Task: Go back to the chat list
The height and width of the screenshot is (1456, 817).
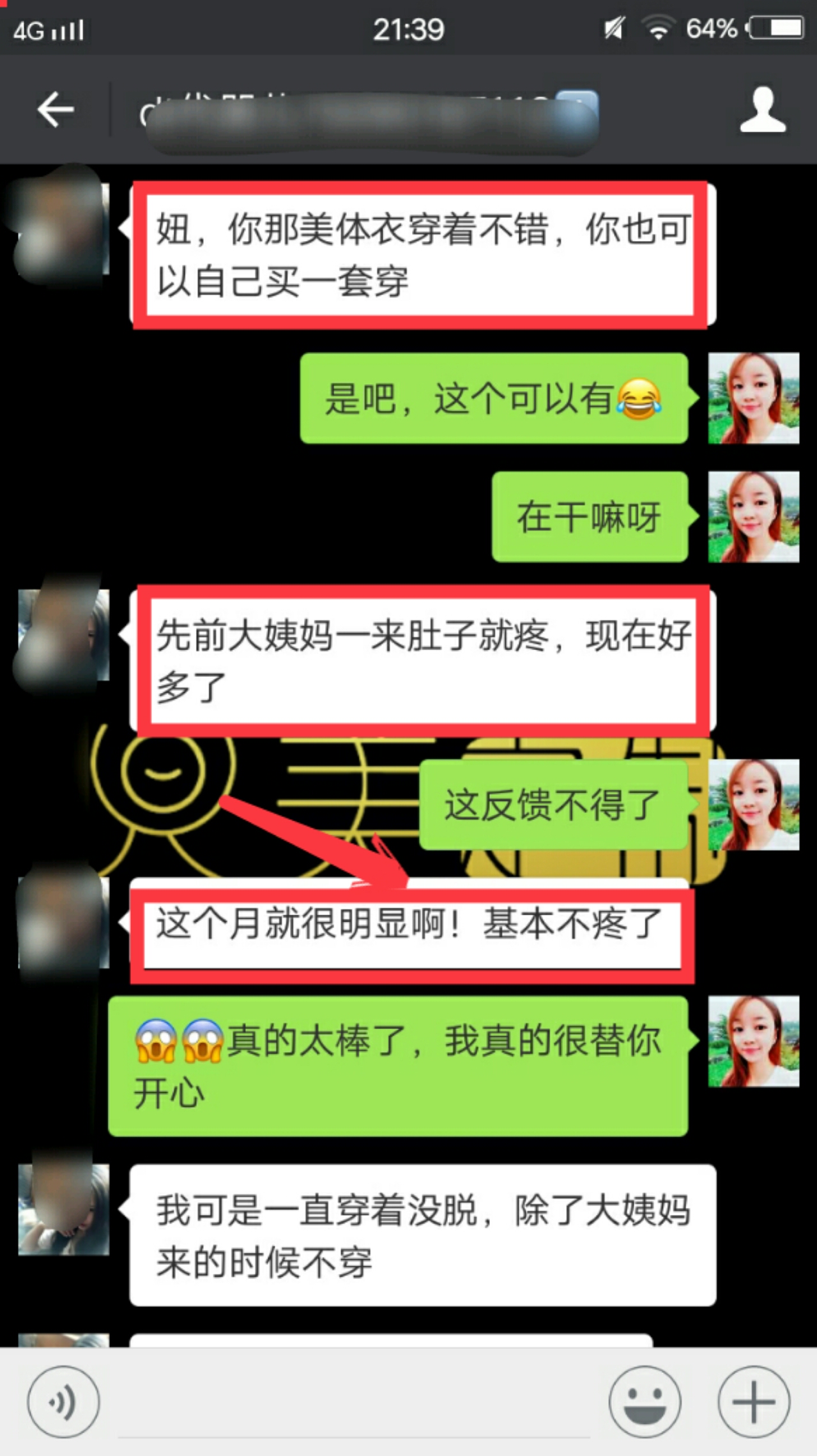Action: click(x=56, y=110)
